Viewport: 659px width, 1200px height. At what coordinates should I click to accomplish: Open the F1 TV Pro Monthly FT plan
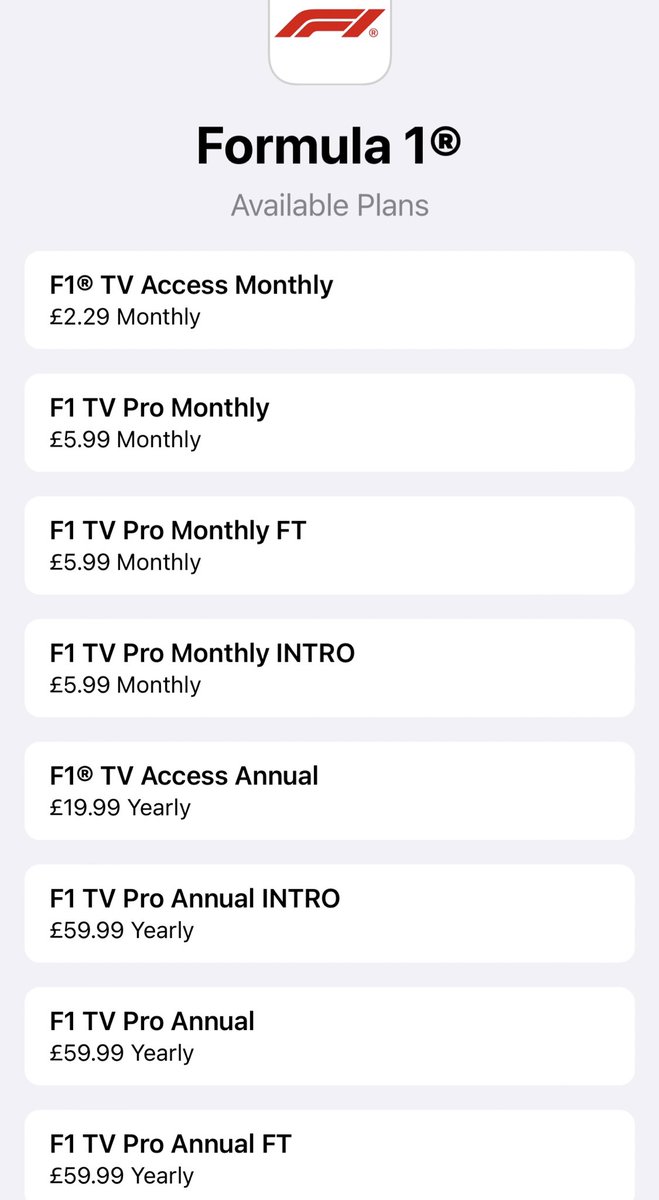329,546
